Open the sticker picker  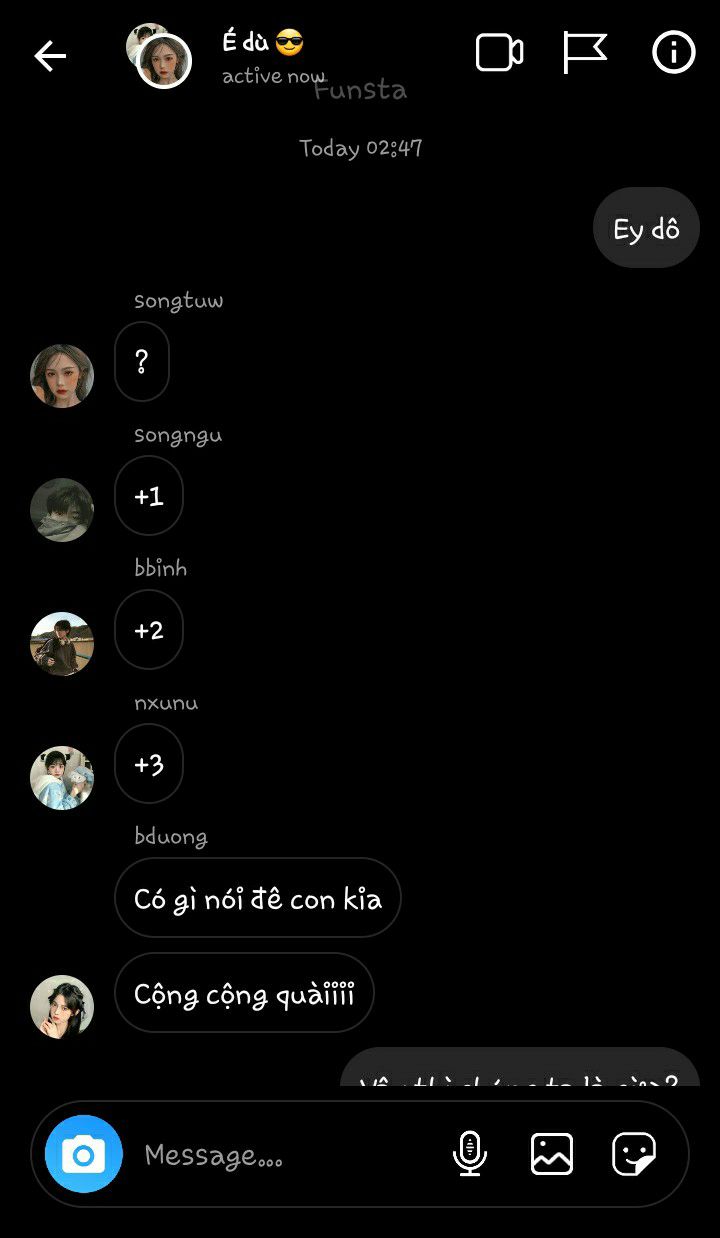coord(634,1154)
